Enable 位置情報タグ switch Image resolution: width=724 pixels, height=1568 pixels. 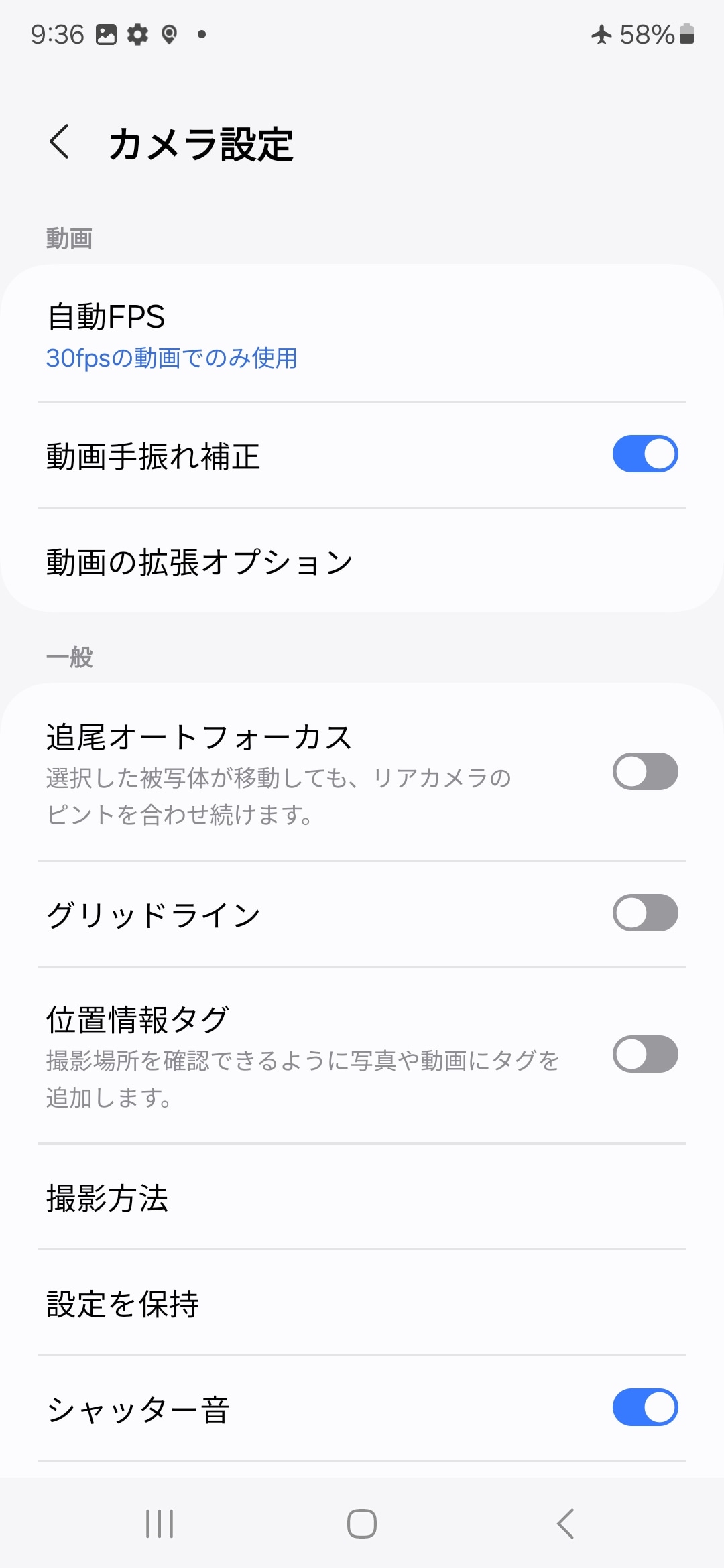coord(645,1054)
